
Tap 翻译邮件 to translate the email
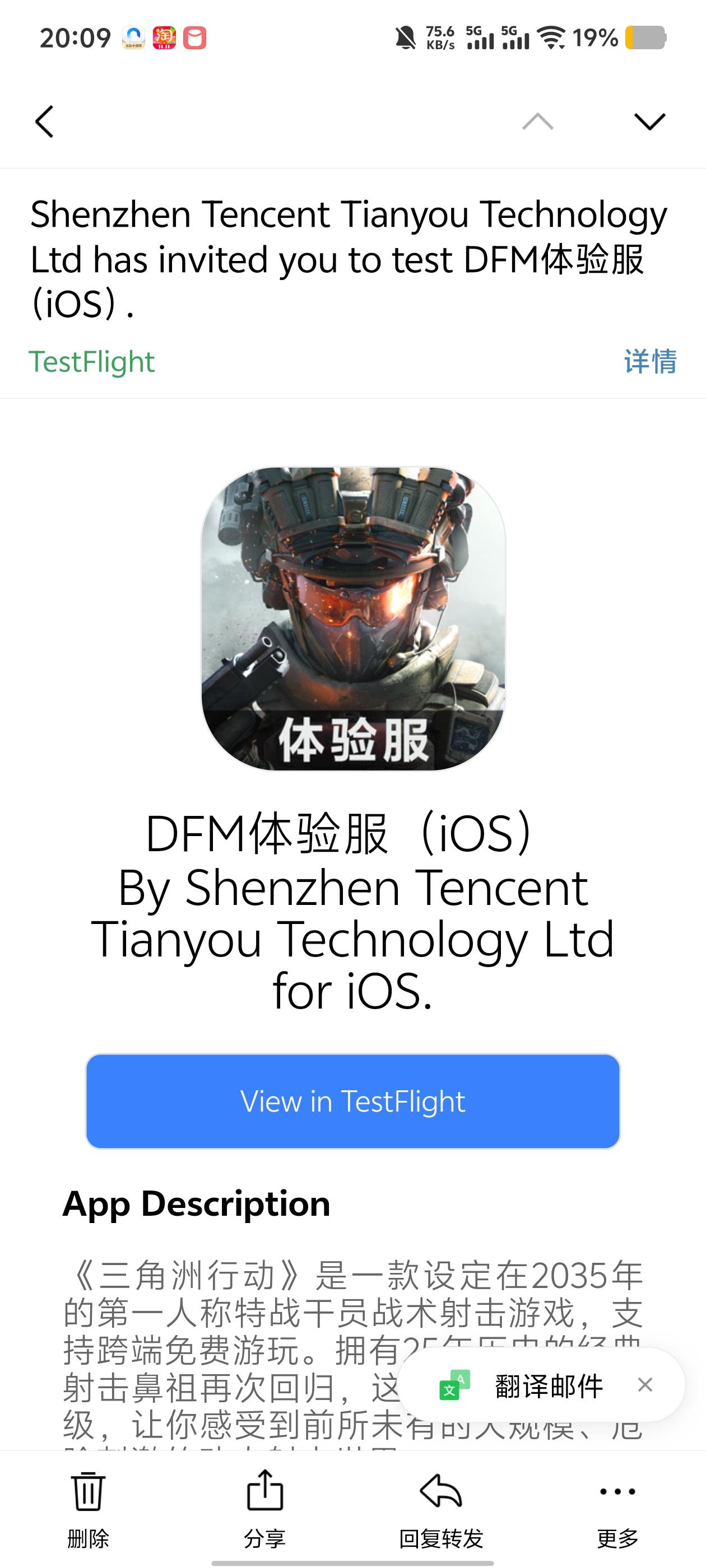(547, 1386)
